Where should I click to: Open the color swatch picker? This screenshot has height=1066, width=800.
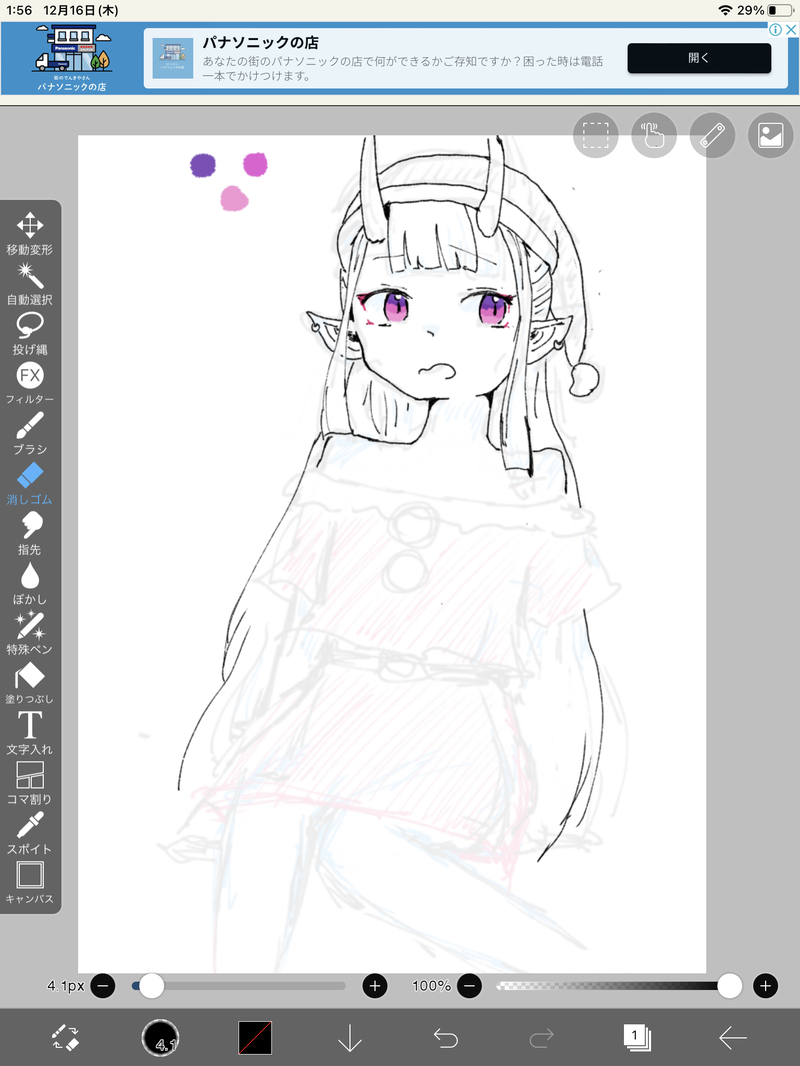tap(255, 1038)
